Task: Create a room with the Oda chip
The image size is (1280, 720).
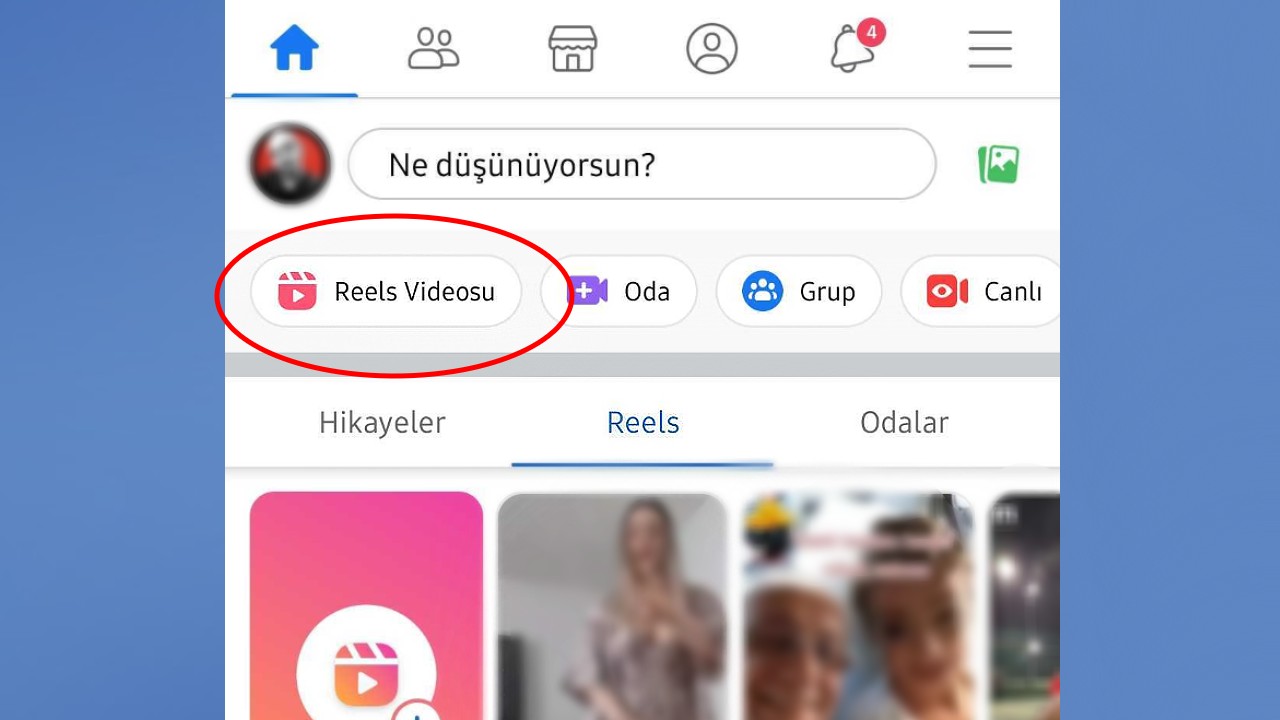Action: (x=620, y=292)
